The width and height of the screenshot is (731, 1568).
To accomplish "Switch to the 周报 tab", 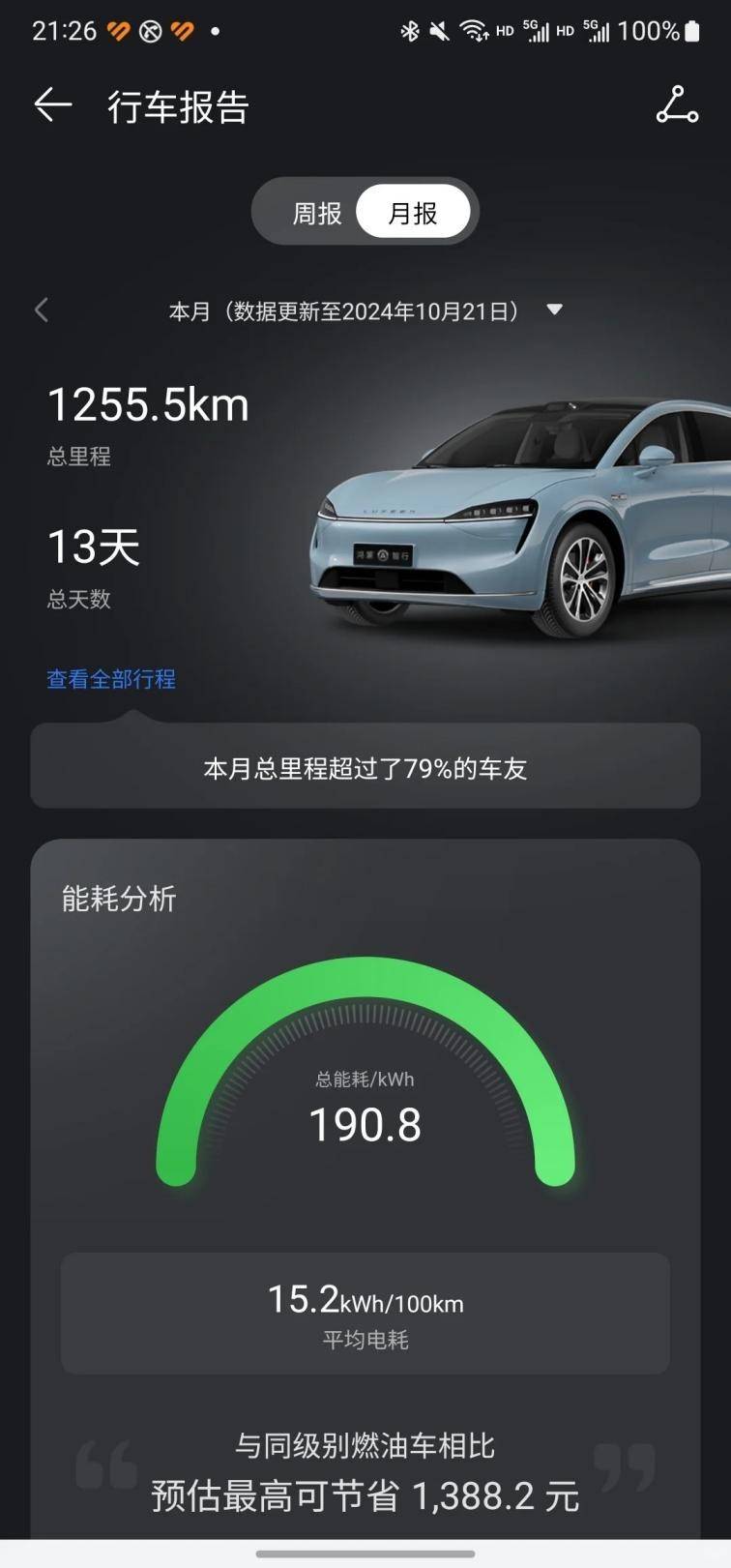I will click(x=317, y=212).
